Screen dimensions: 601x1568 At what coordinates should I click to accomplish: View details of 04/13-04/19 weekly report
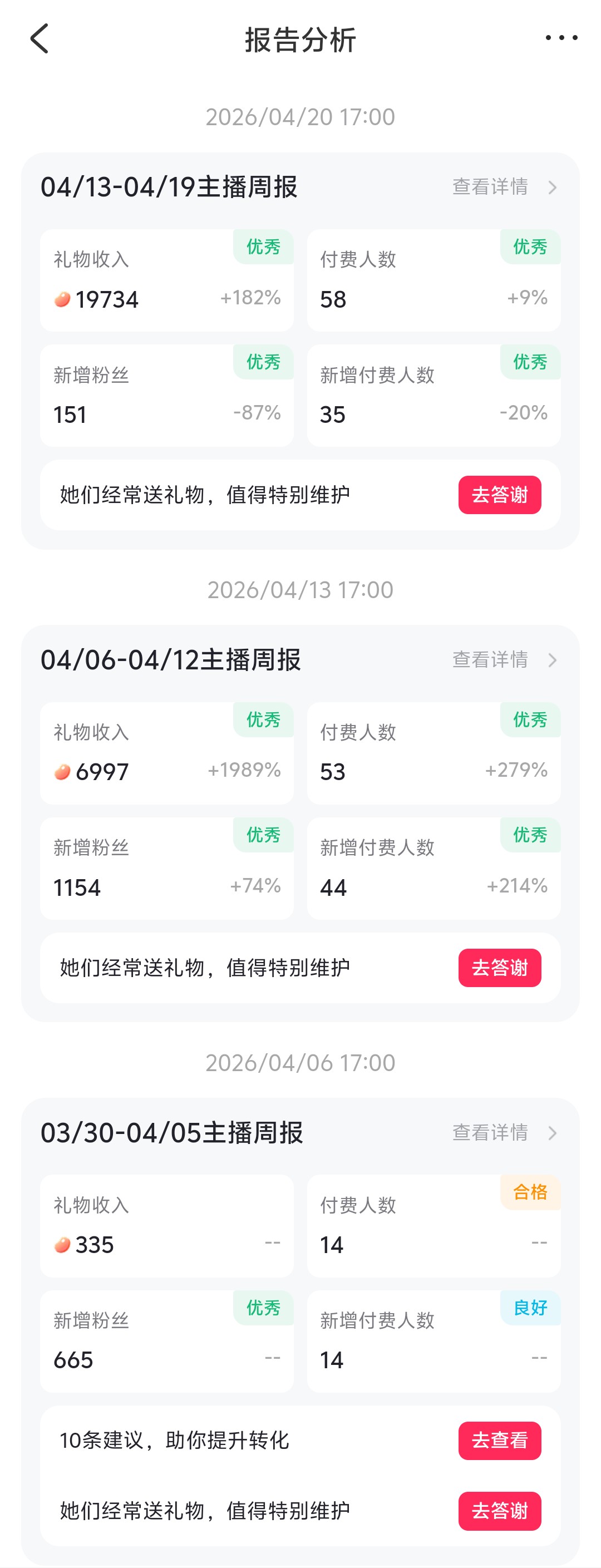[x=504, y=187]
